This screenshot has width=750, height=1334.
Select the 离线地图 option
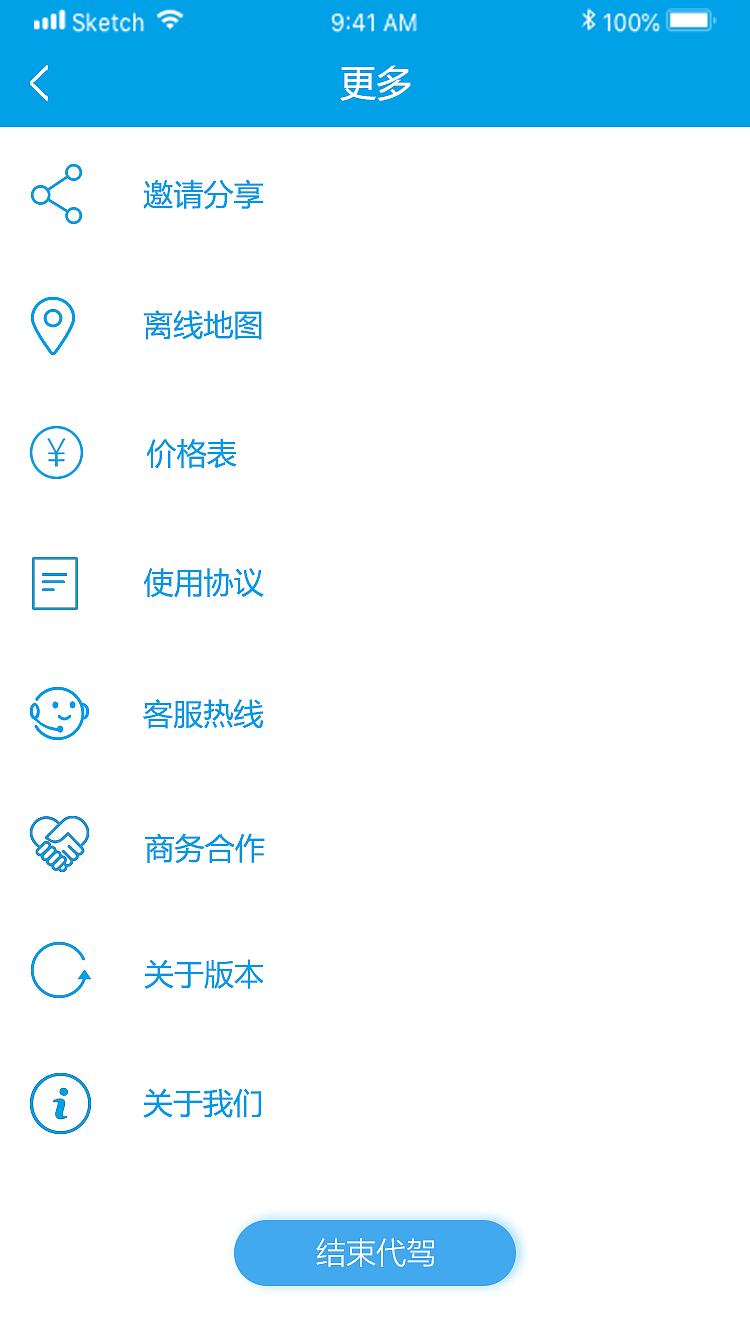pos(204,326)
